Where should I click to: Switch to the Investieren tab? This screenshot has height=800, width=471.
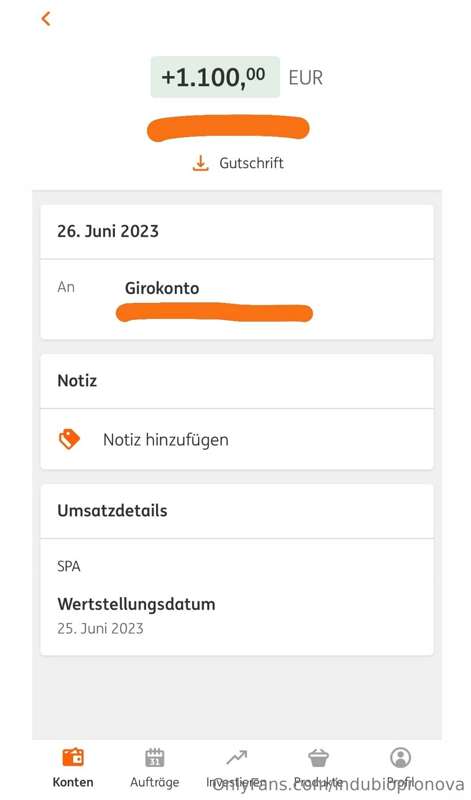236,767
